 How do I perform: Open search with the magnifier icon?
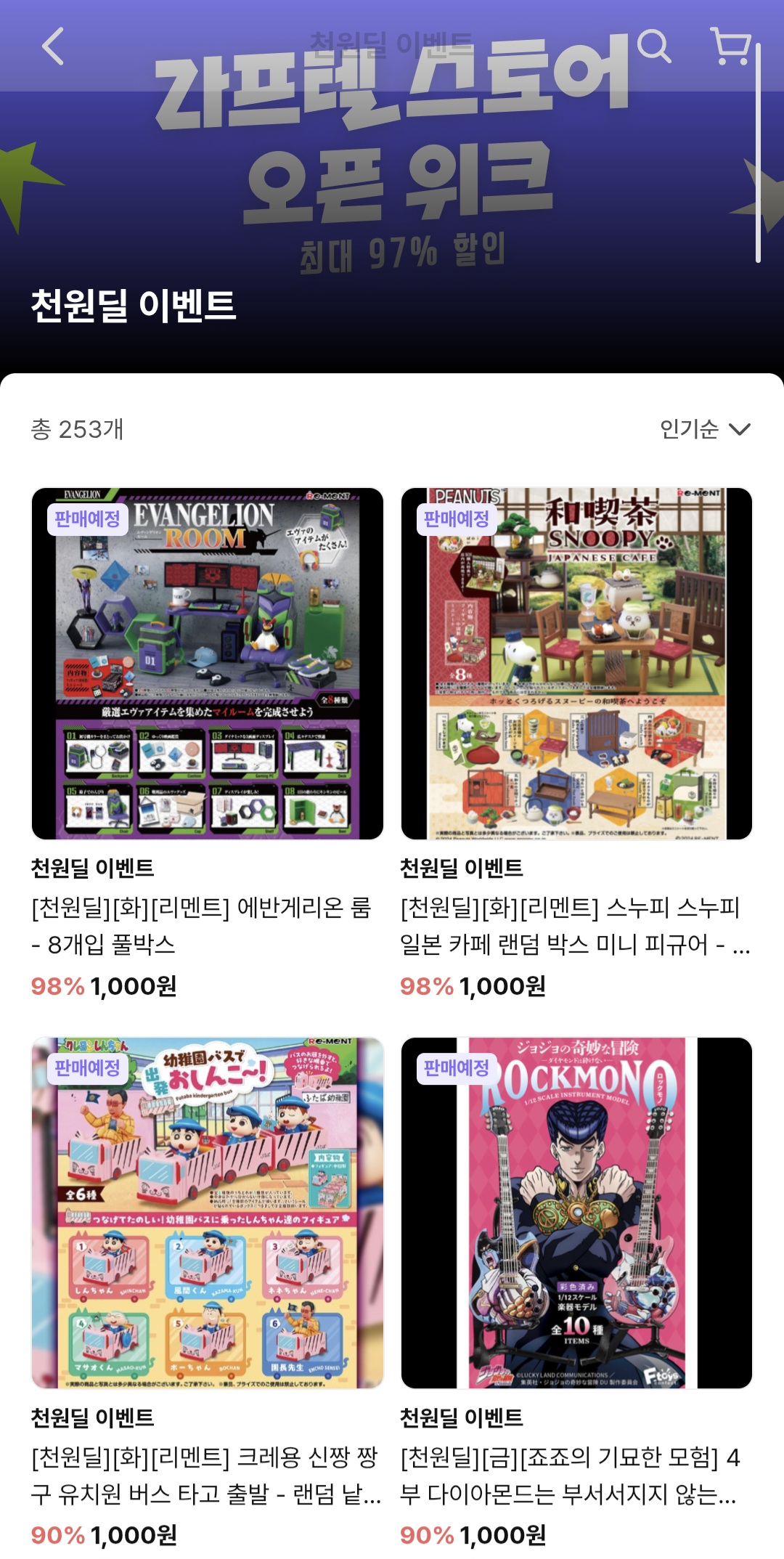tap(653, 46)
